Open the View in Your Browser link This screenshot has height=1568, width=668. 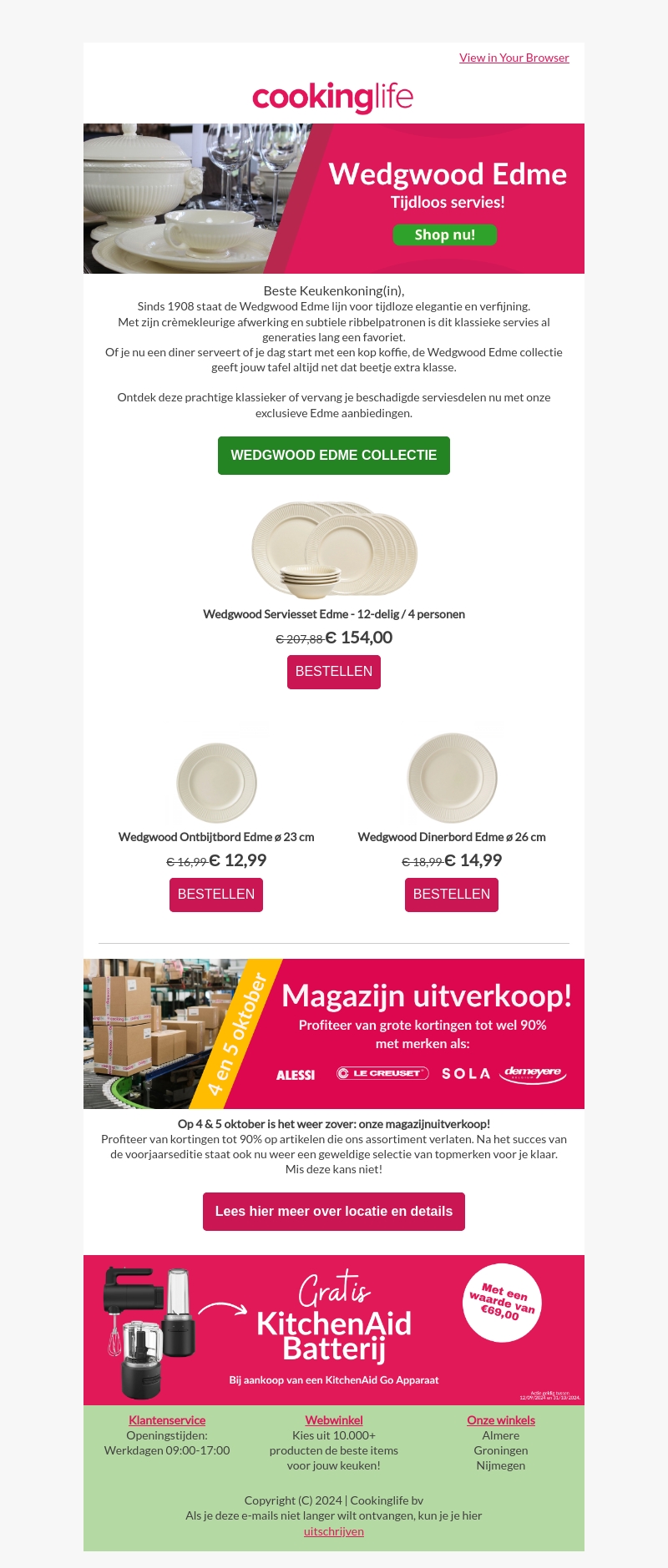(x=514, y=58)
